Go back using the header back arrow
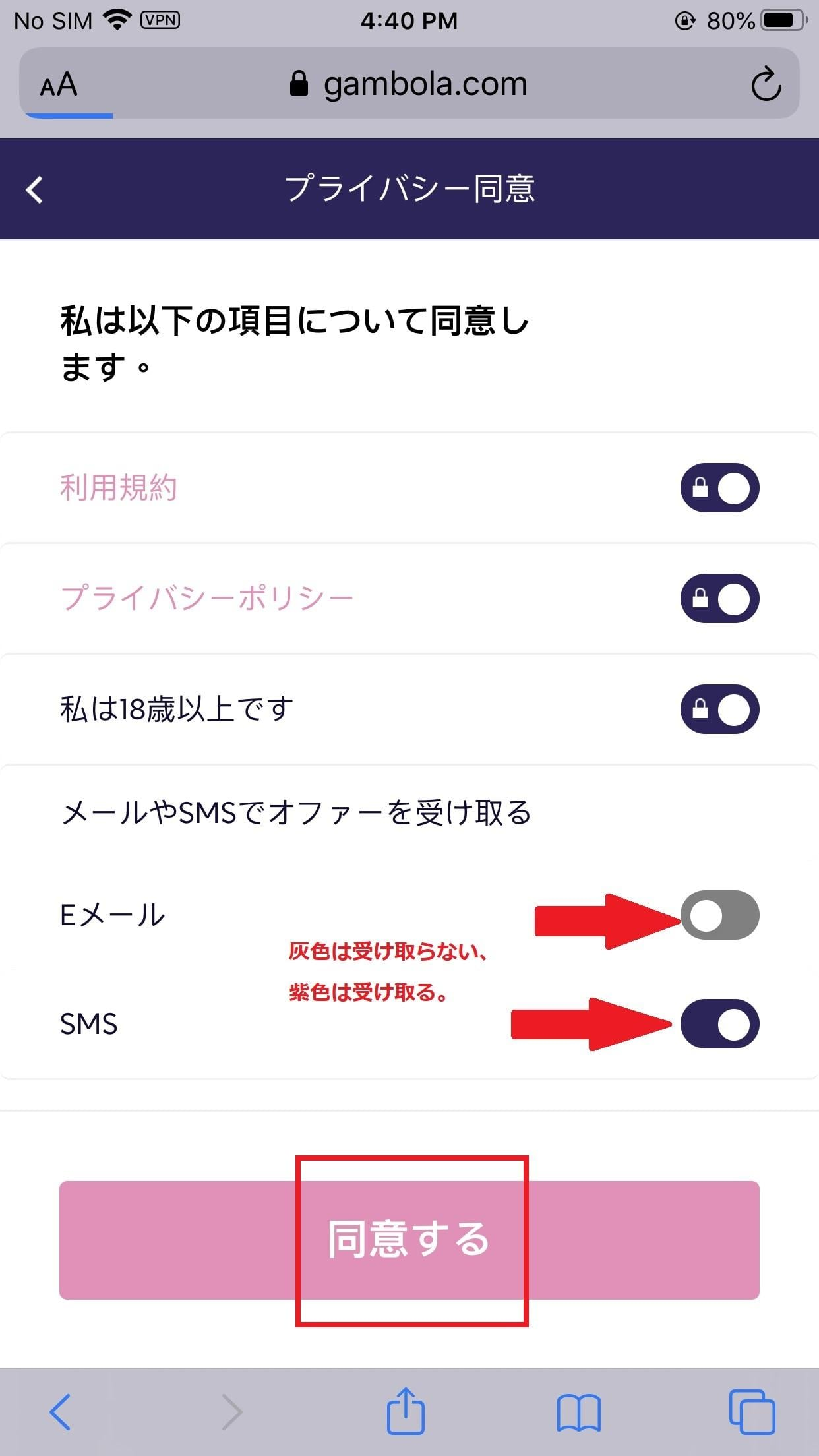Image resolution: width=819 pixels, height=1456 pixels. tap(35, 190)
